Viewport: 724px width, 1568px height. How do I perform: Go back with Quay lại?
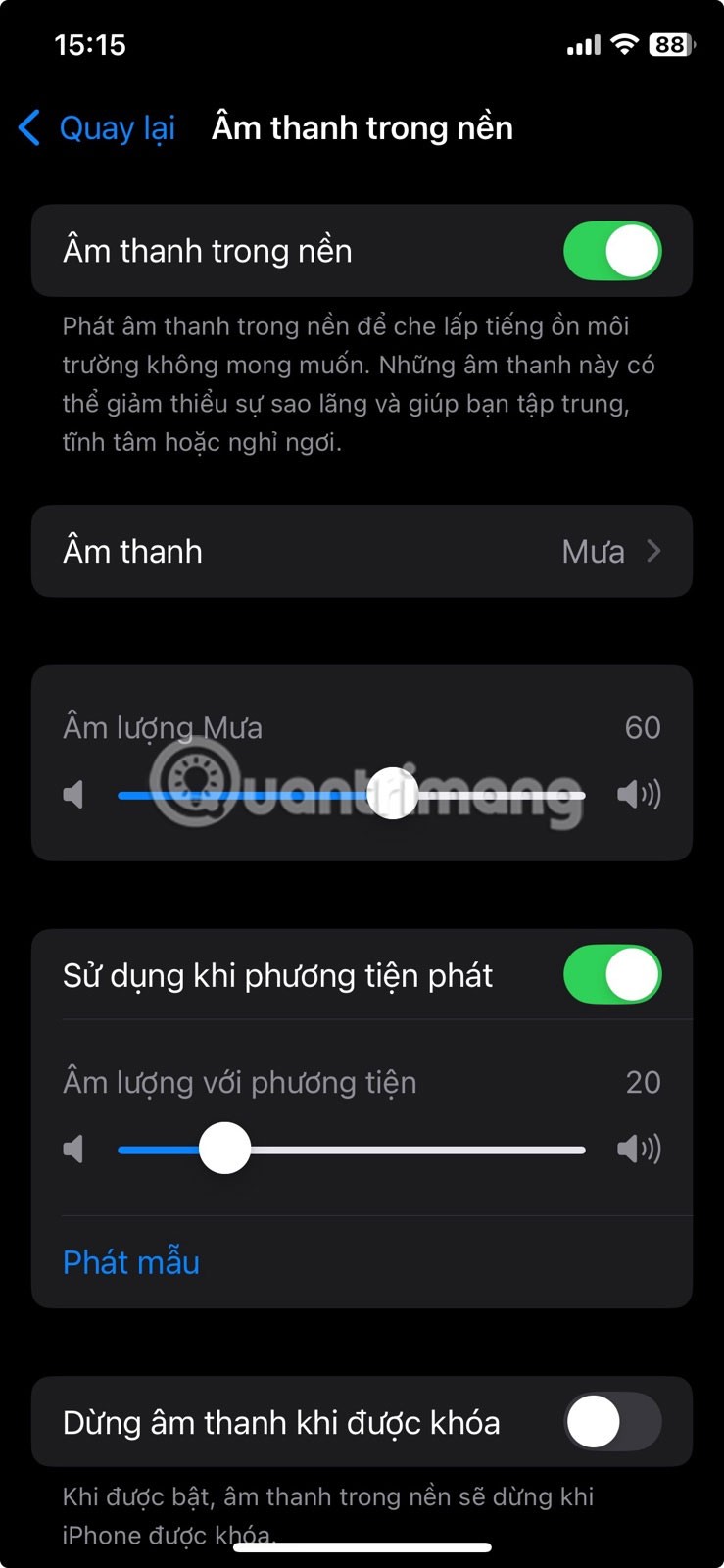[x=98, y=128]
